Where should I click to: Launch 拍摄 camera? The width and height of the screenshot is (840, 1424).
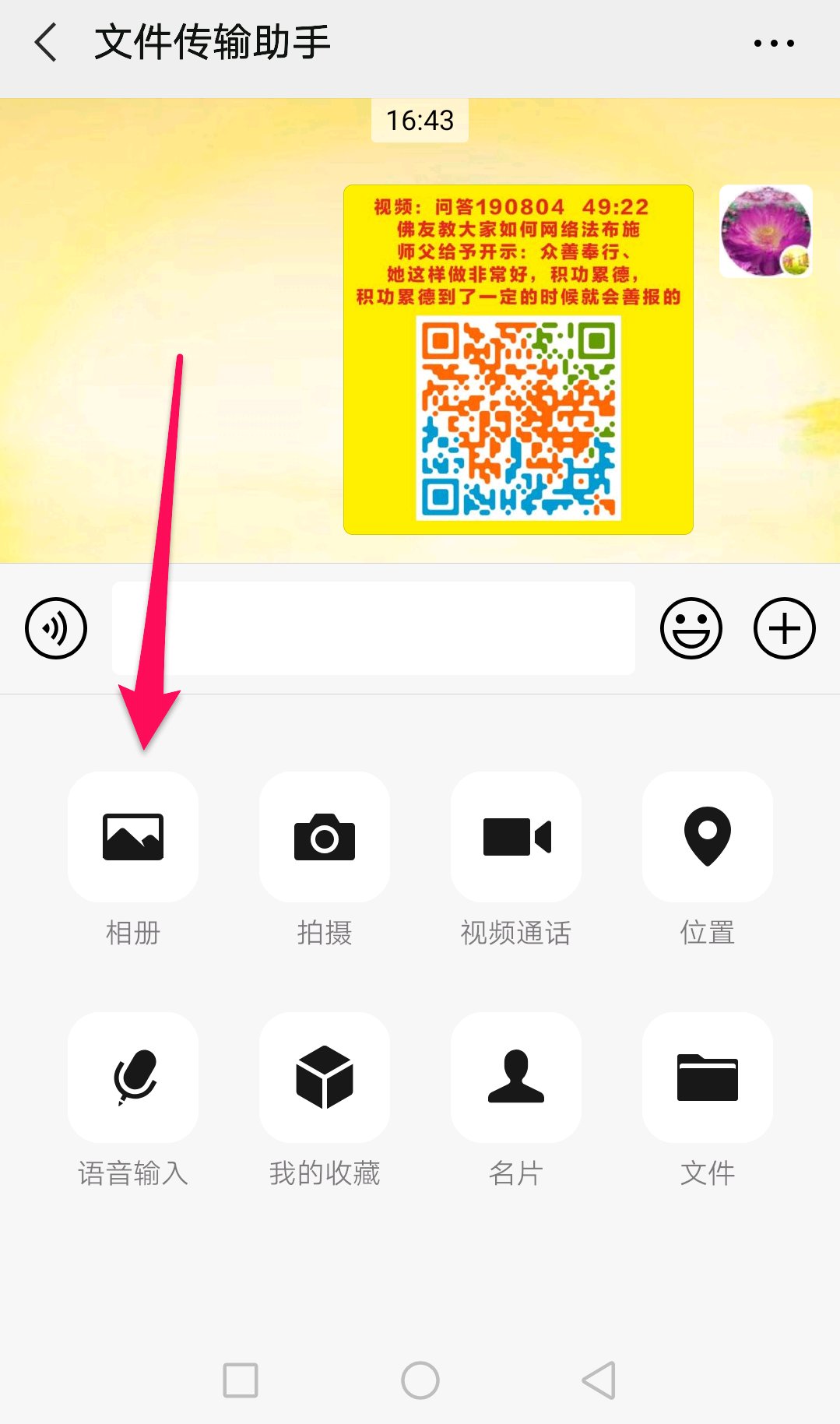pos(325,837)
